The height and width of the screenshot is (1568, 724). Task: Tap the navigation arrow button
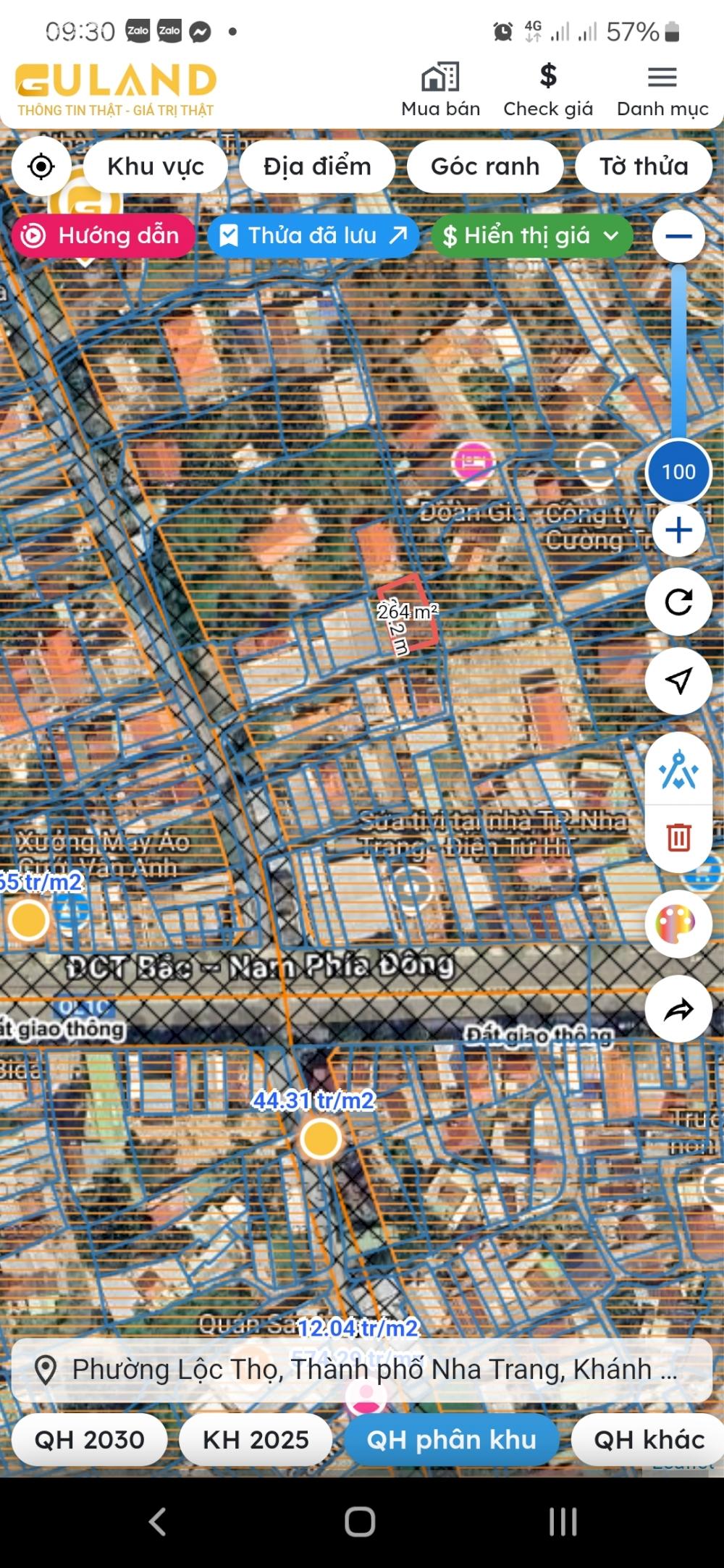678,680
